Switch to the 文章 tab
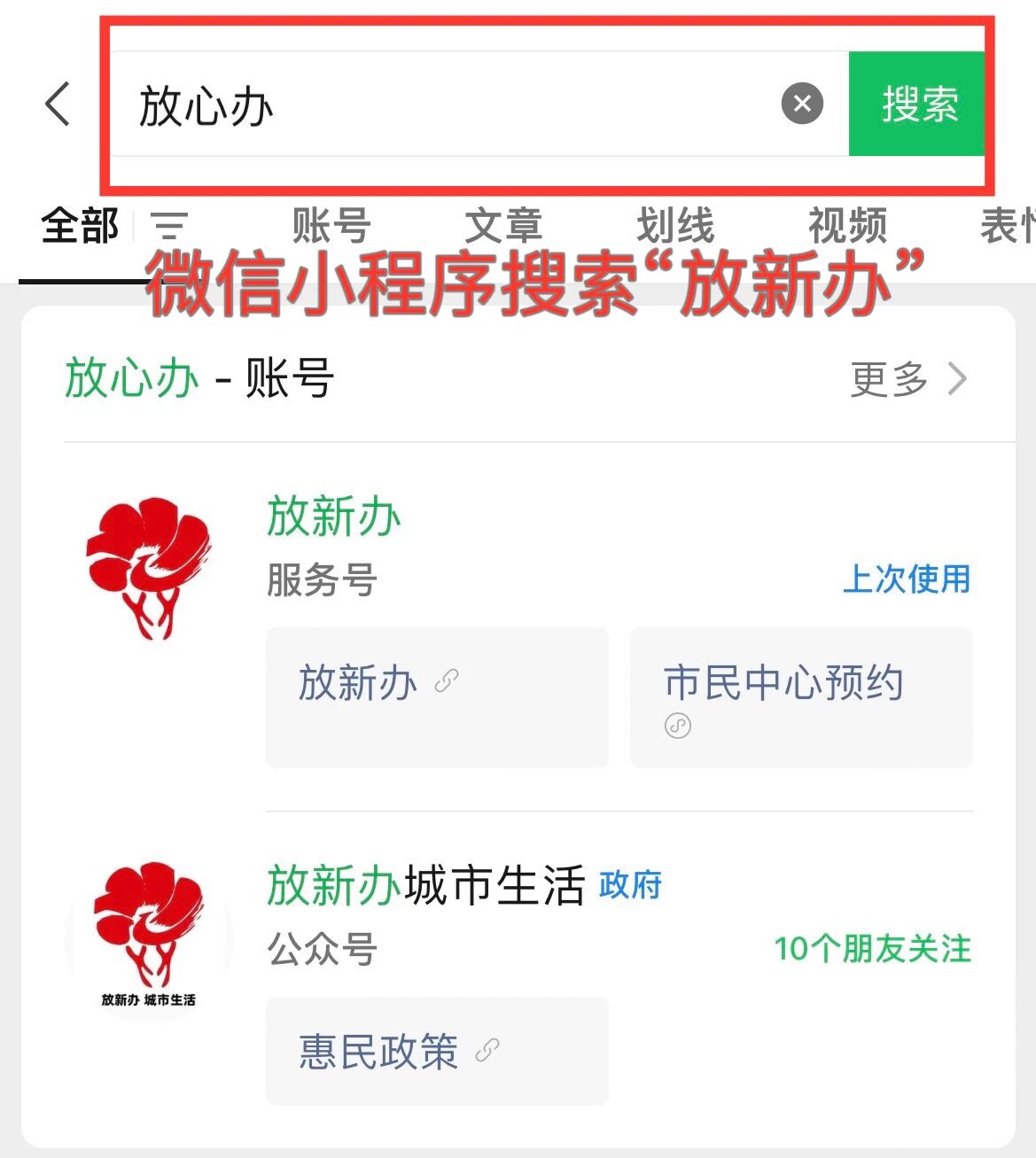The width and height of the screenshot is (1036, 1158). pyautogui.click(x=502, y=226)
